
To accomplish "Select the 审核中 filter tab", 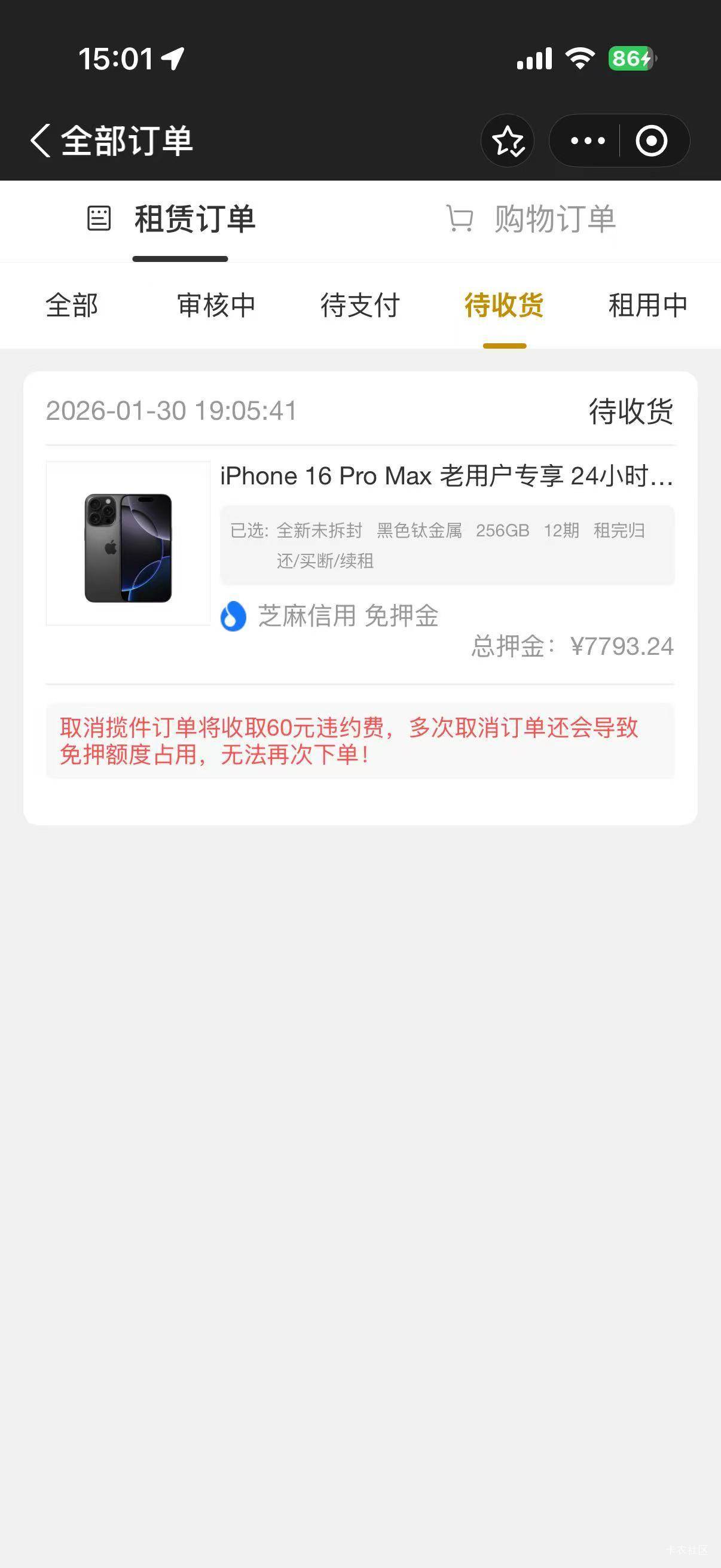I will [x=216, y=305].
